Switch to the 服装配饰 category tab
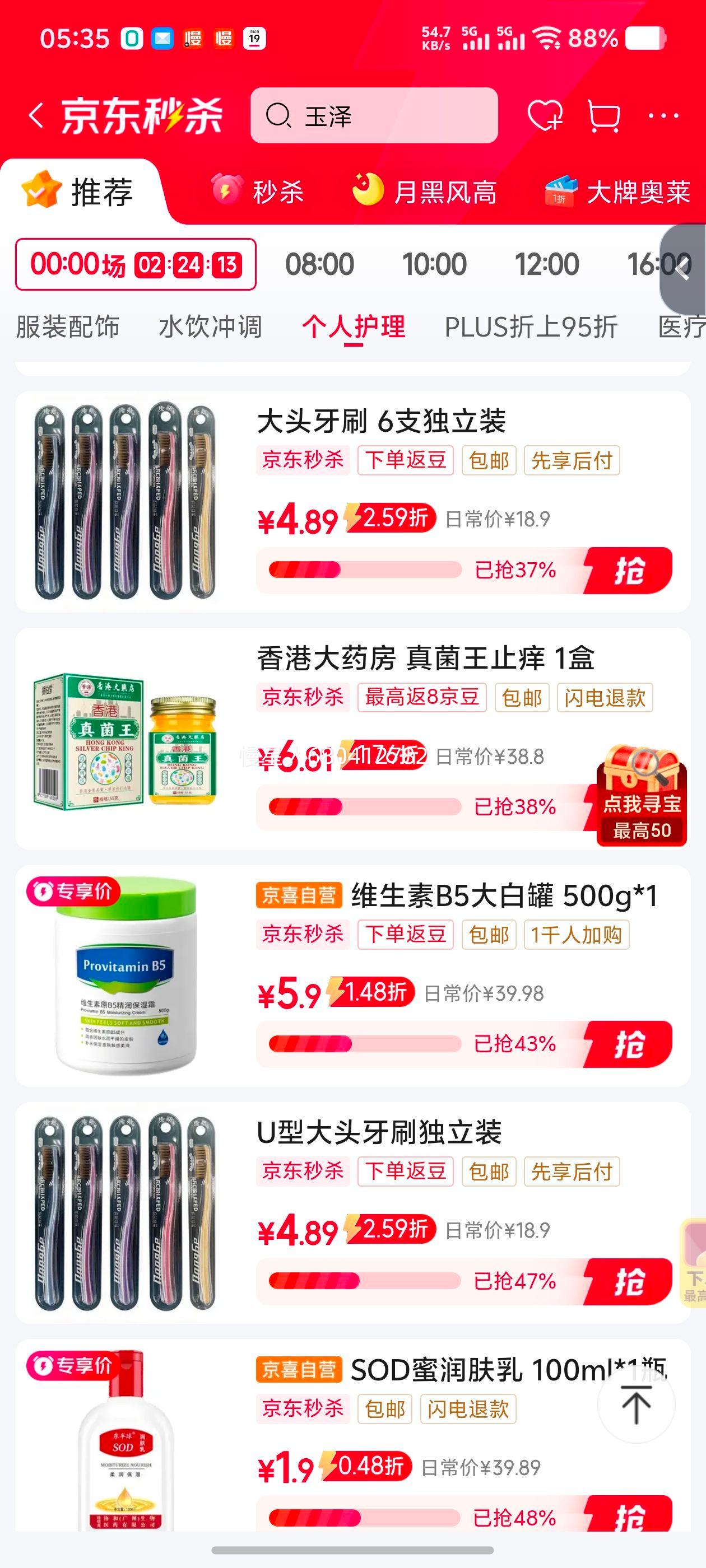The height and width of the screenshot is (1568, 706). click(x=67, y=327)
